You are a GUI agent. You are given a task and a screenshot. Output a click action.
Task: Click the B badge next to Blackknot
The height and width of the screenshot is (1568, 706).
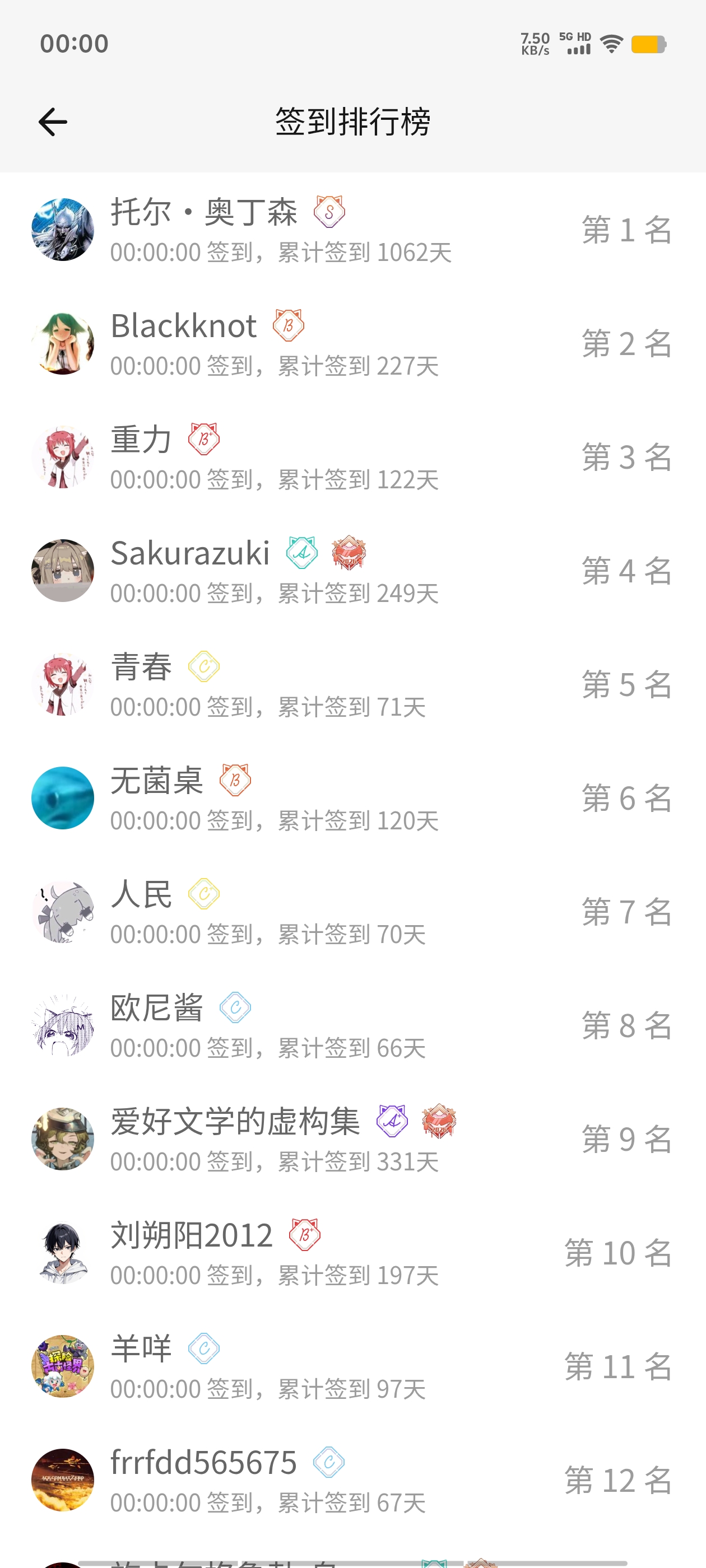click(287, 326)
